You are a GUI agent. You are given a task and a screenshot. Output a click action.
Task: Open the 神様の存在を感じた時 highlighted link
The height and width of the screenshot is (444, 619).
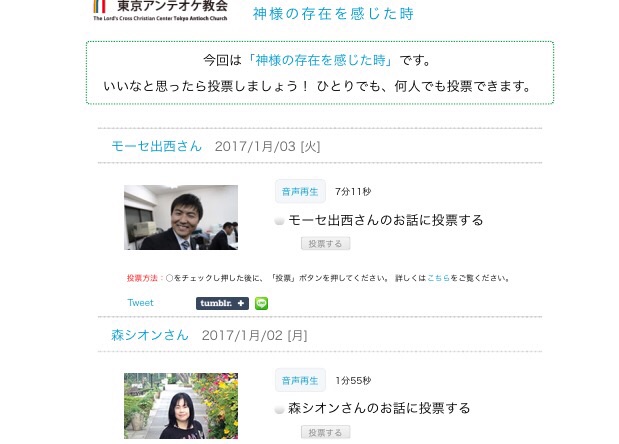click(322, 60)
